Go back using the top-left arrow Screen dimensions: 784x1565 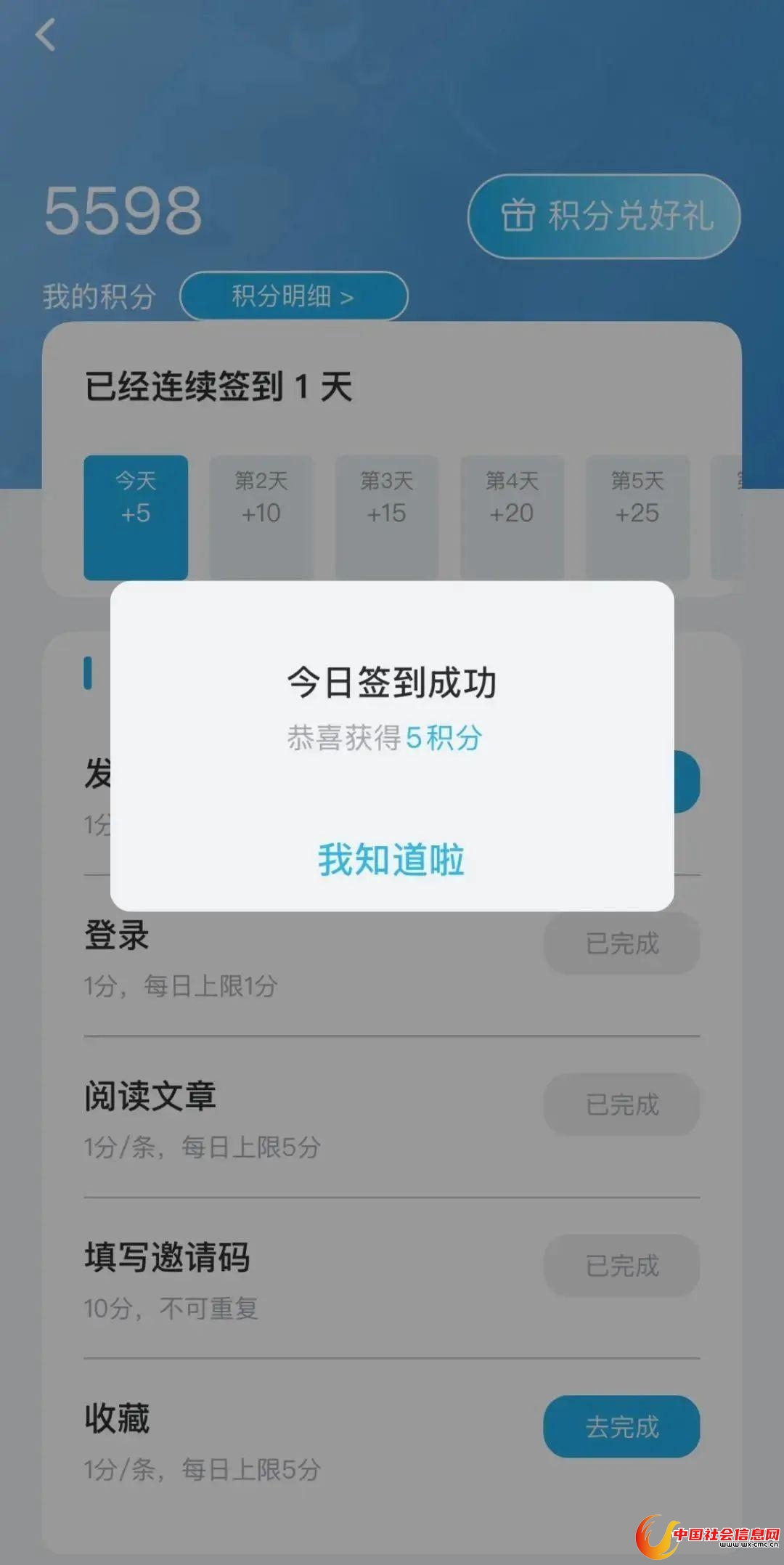click(46, 35)
